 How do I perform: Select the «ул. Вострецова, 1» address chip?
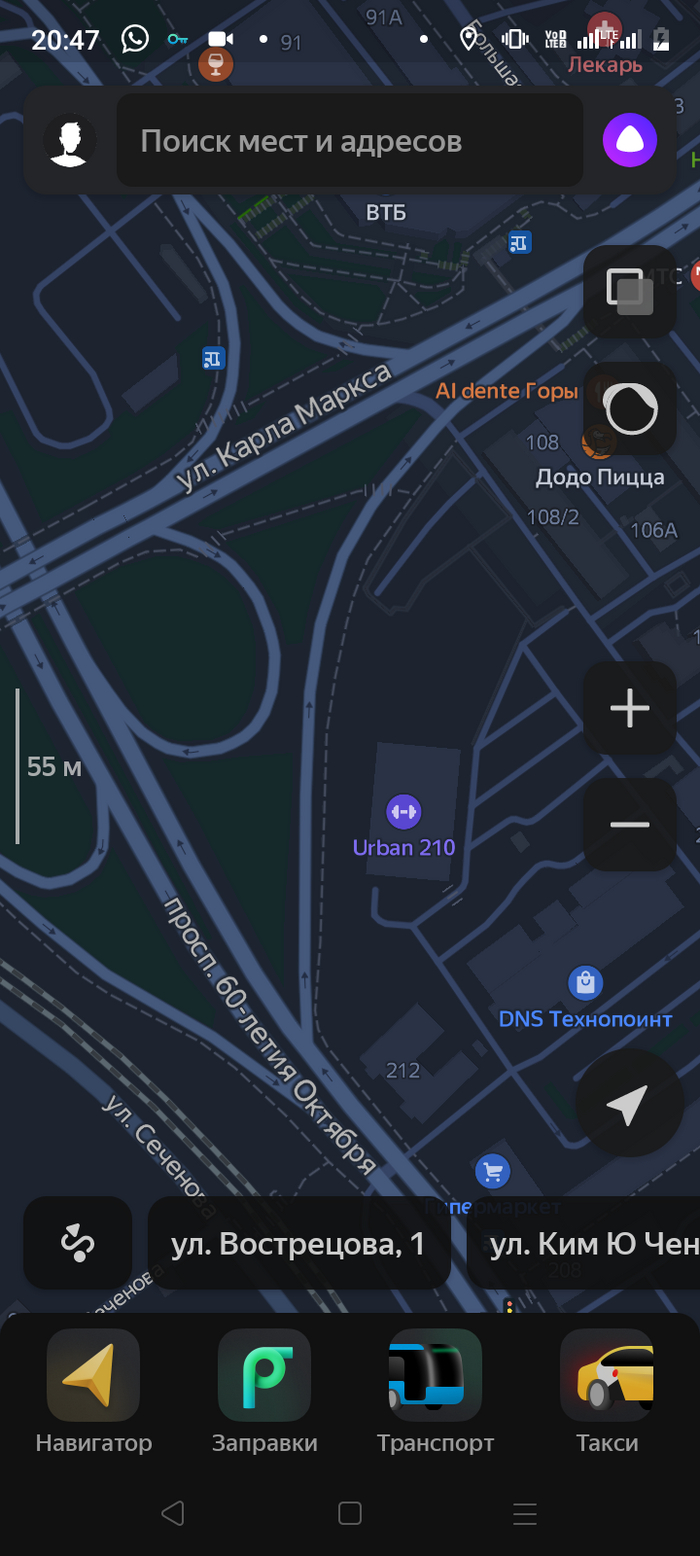[x=298, y=1243]
